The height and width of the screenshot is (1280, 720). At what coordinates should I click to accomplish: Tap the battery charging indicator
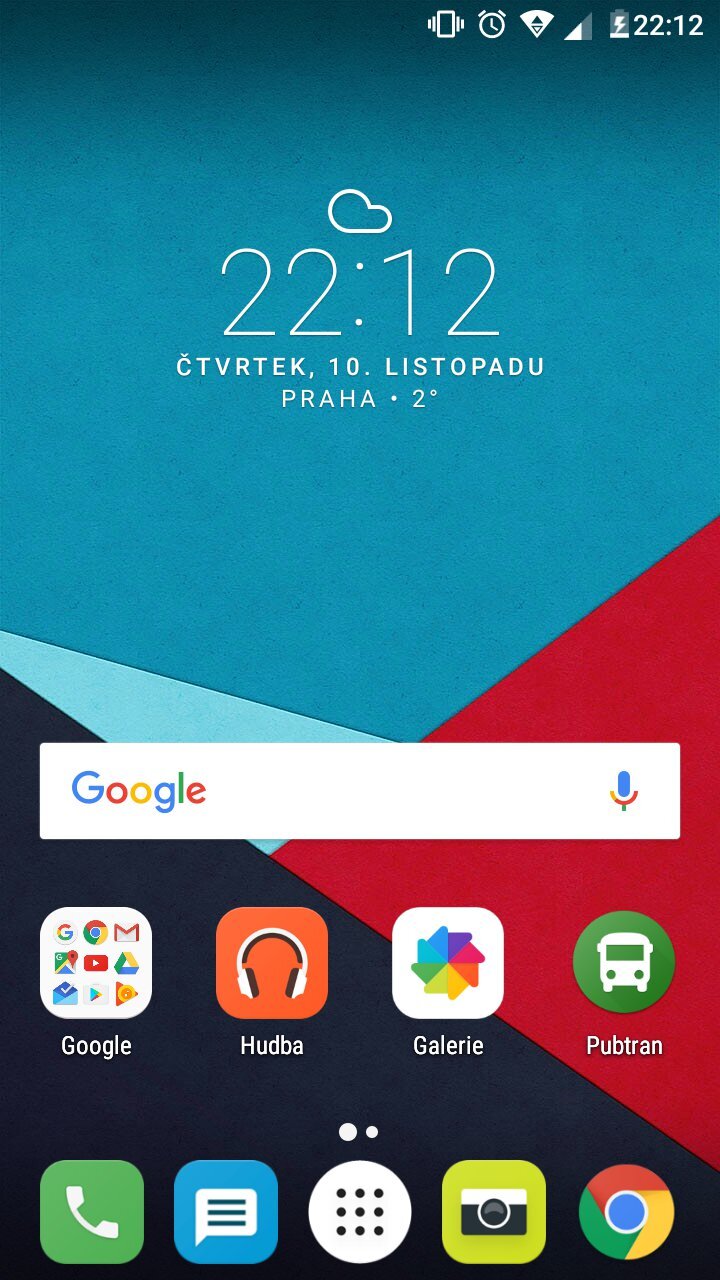pos(620,25)
